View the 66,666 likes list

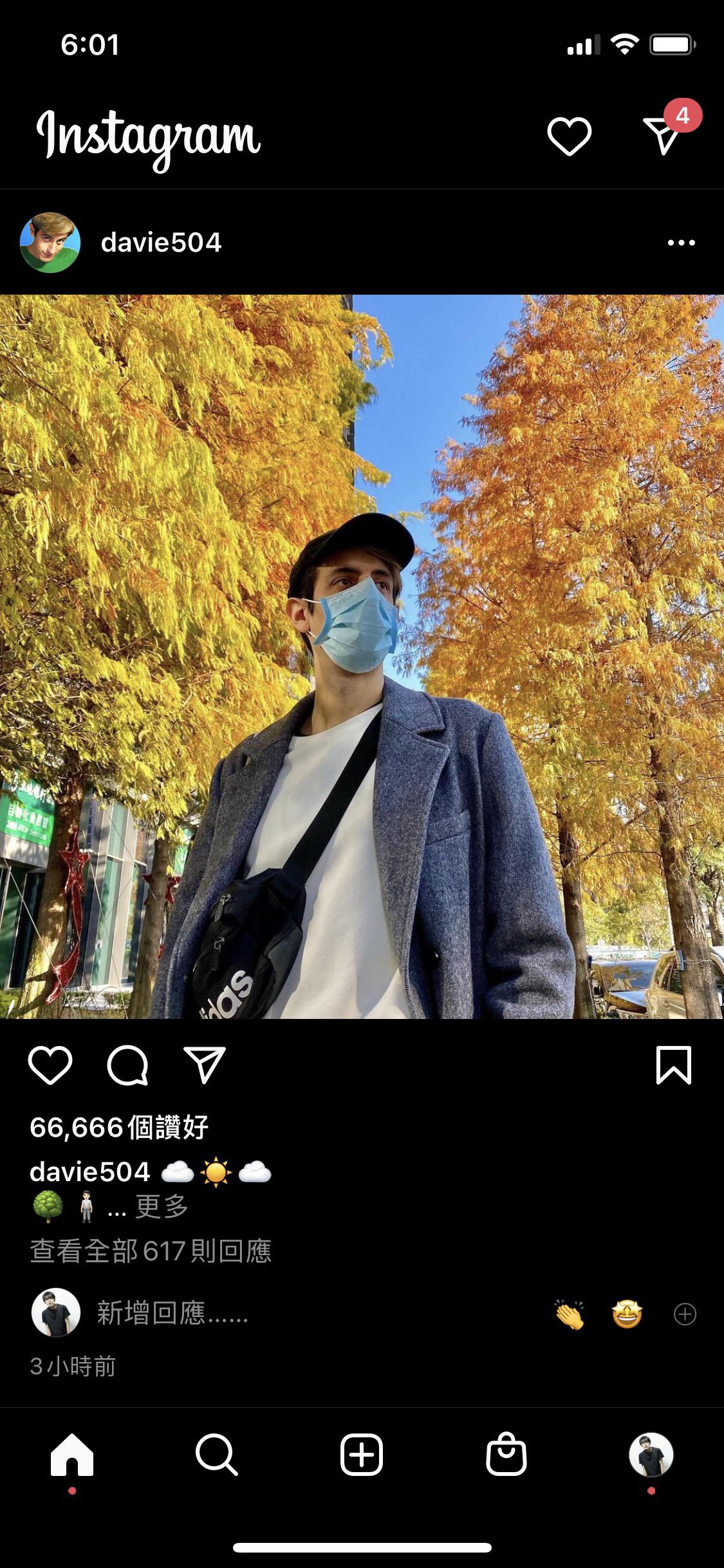(x=119, y=1128)
